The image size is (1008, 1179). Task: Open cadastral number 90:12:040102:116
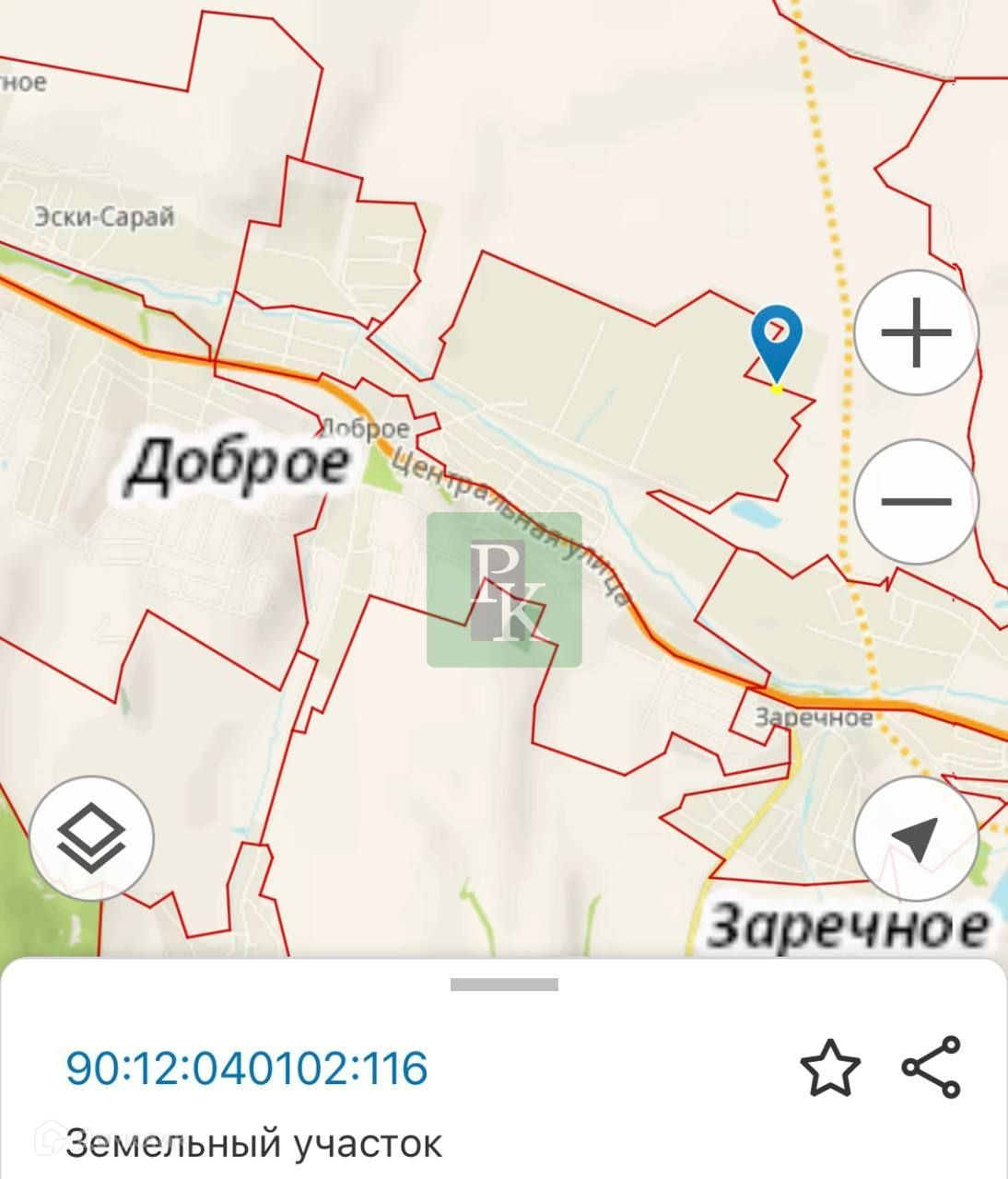[247, 1068]
